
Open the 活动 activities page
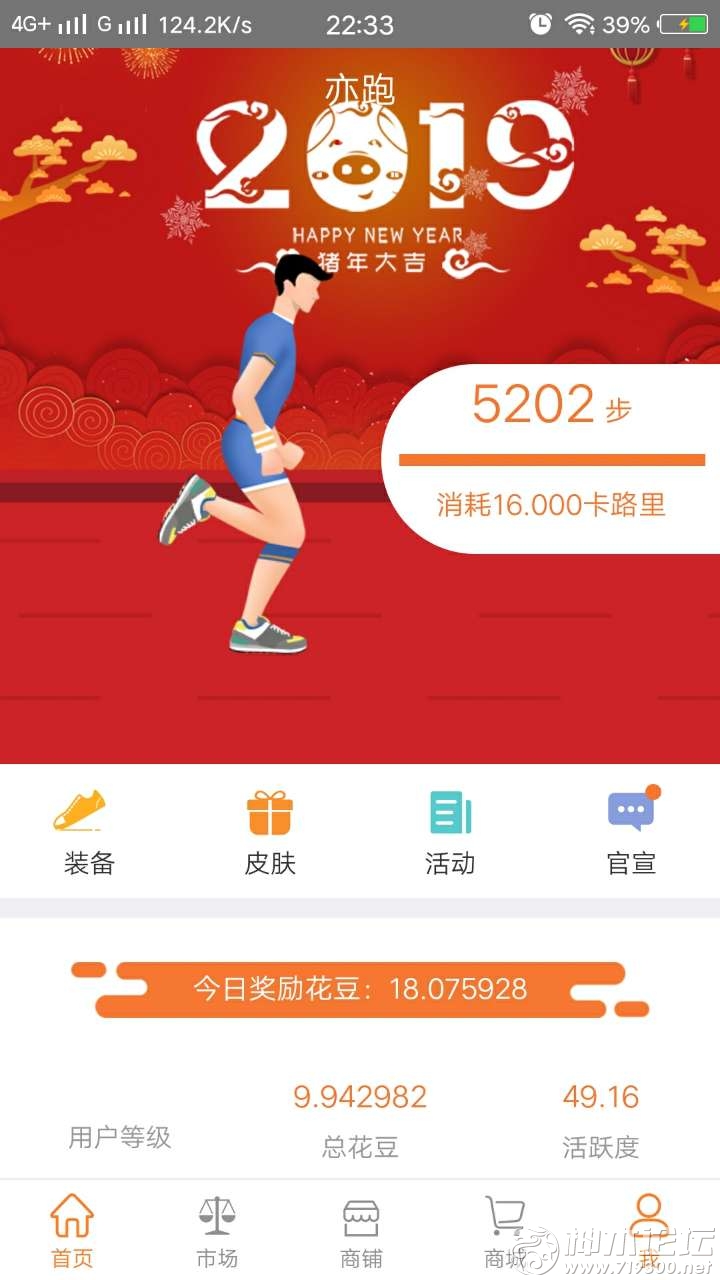point(450,832)
